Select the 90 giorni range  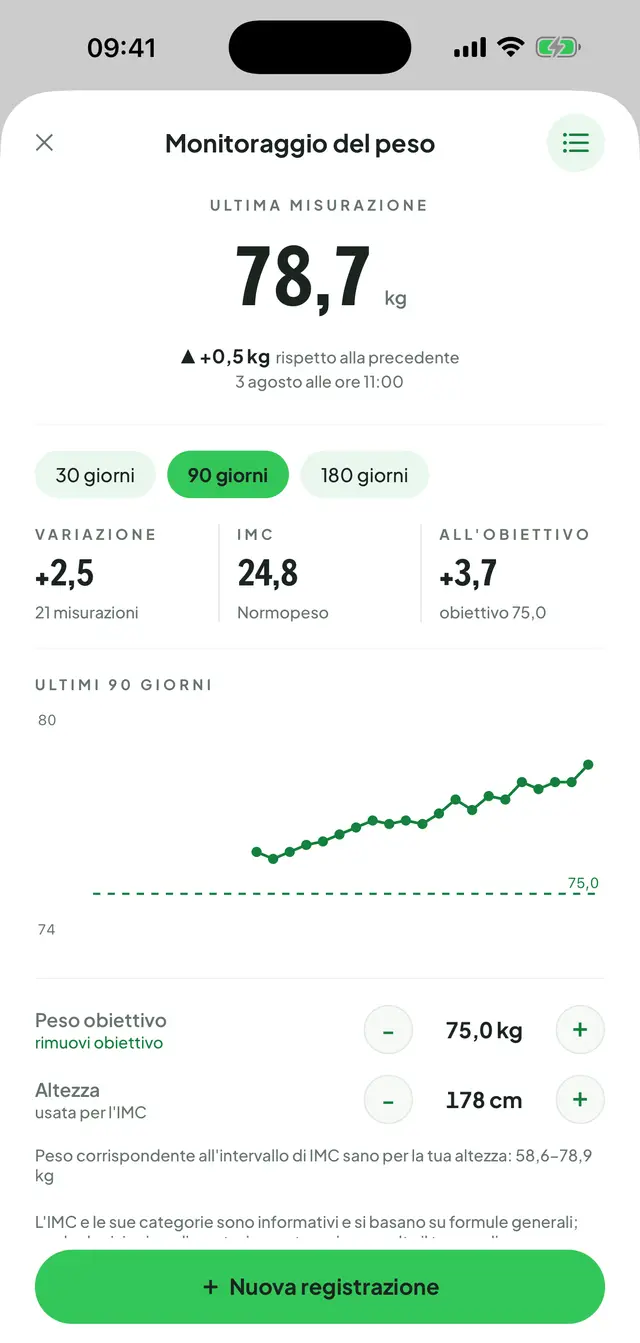(228, 475)
